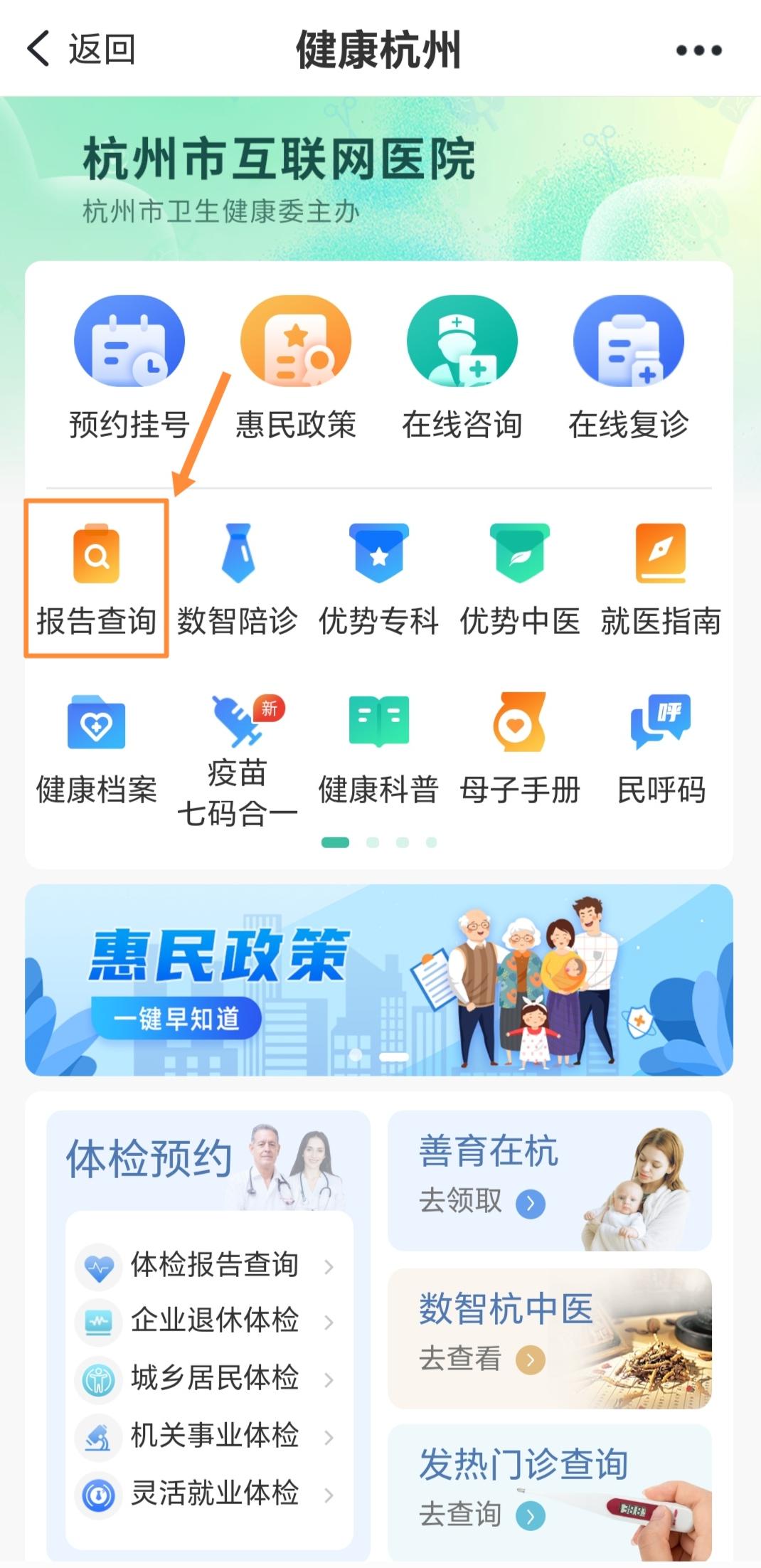
Task: Open 善育在杭 去领取 card
Action: 549,1180
